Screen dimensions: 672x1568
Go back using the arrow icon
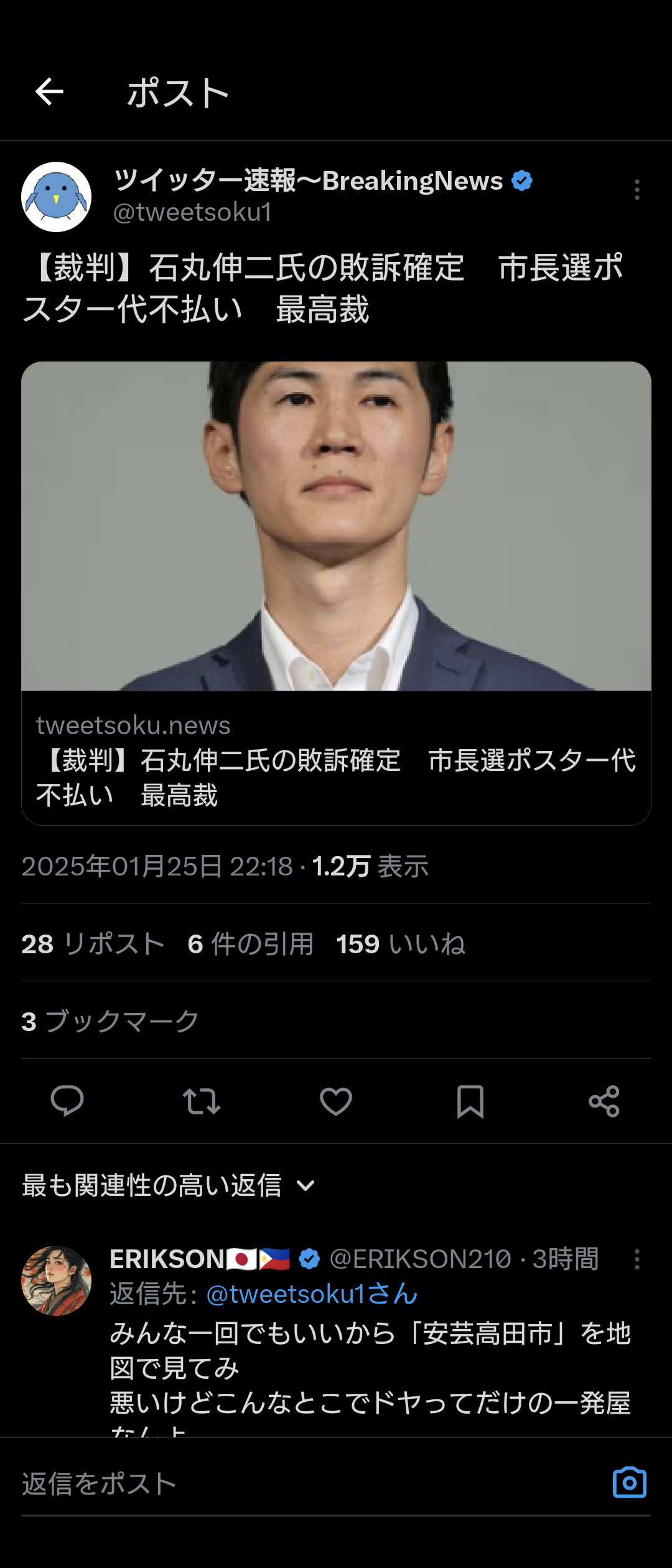[x=49, y=92]
